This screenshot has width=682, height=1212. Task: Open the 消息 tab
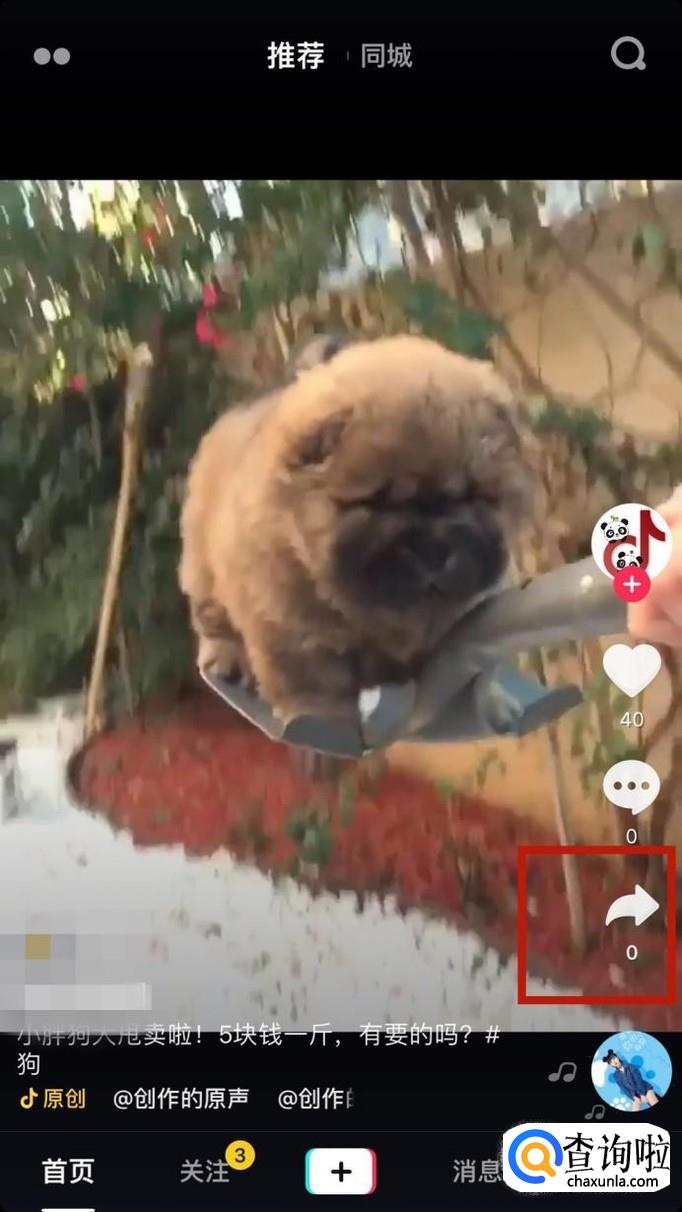(x=477, y=1171)
